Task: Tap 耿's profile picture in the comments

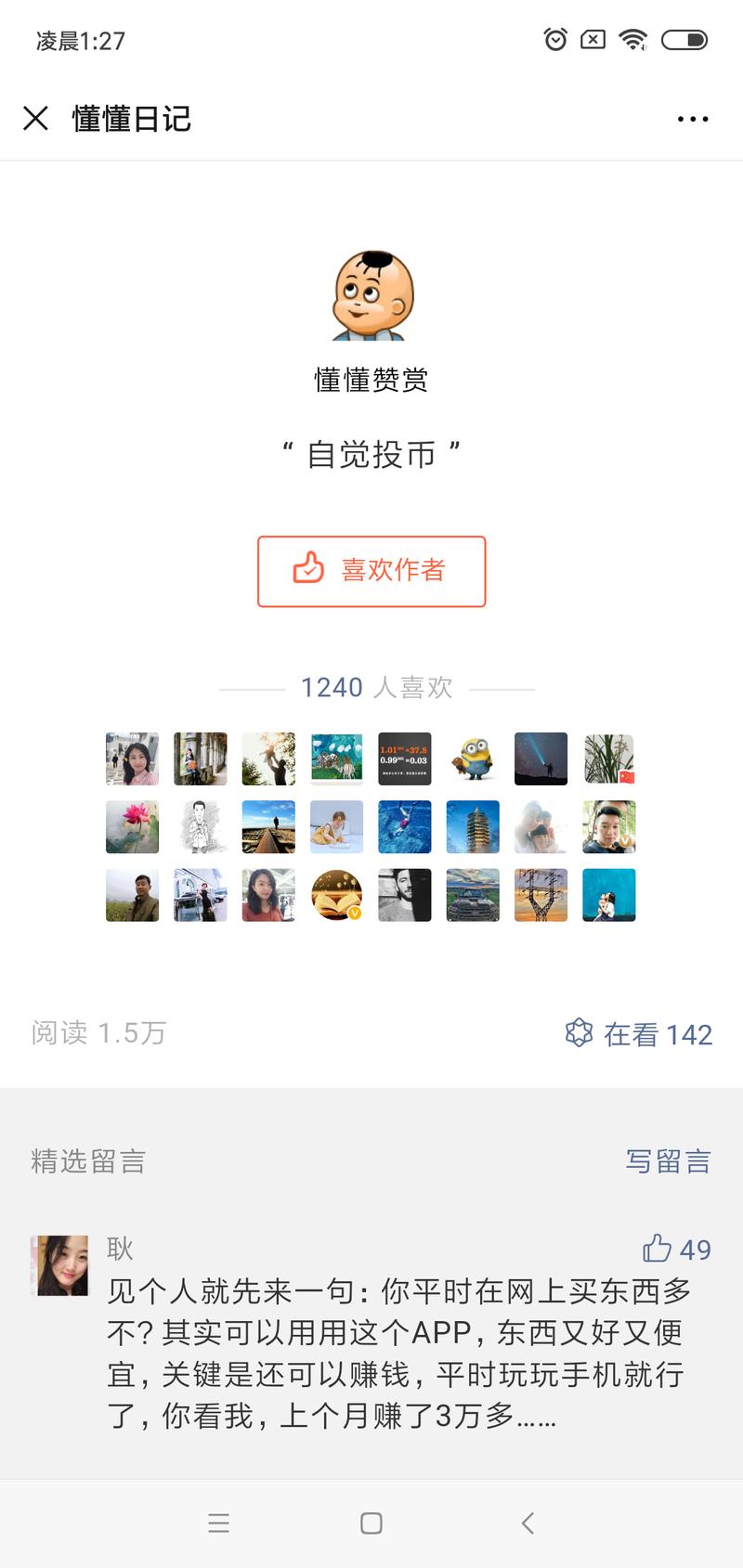Action: click(x=59, y=1266)
